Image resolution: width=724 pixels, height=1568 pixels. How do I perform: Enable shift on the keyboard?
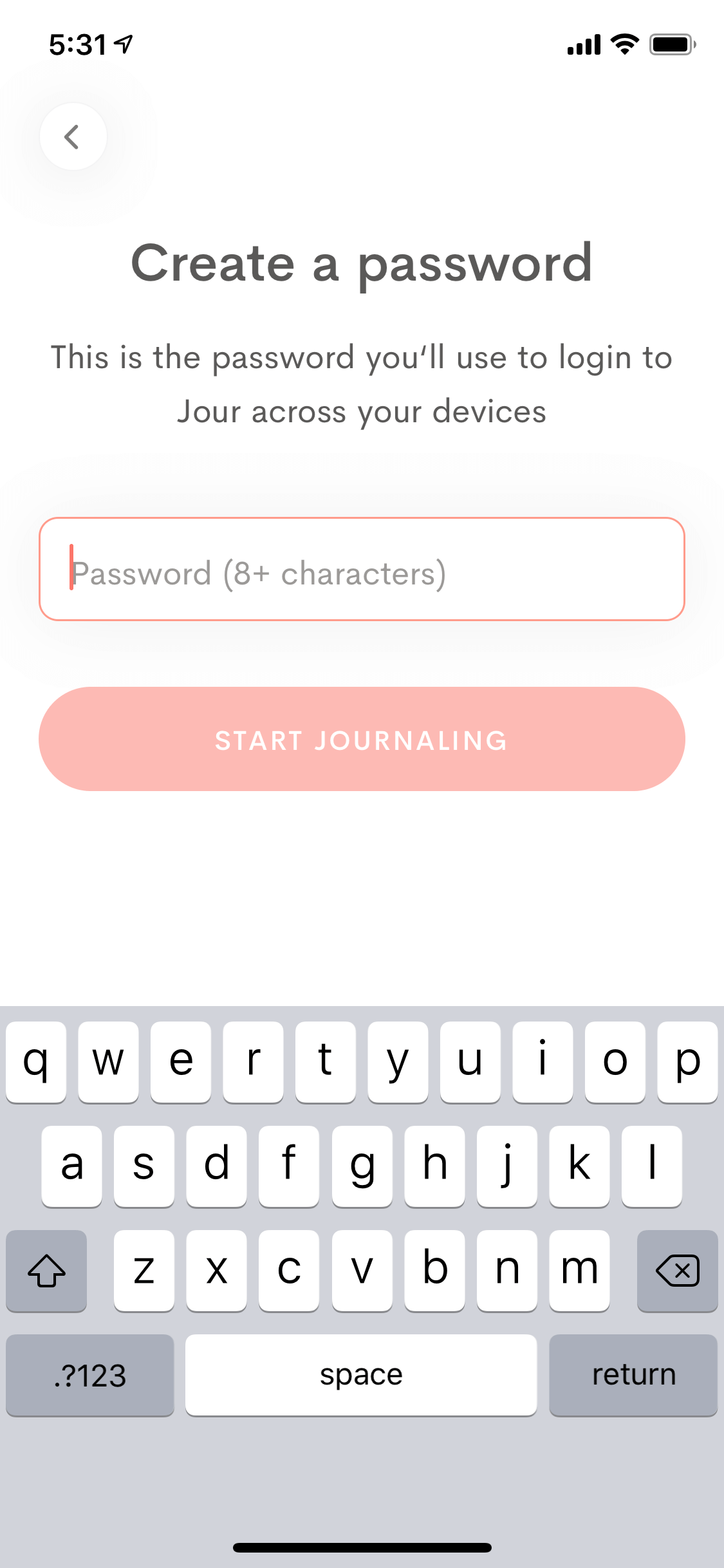tap(46, 1271)
